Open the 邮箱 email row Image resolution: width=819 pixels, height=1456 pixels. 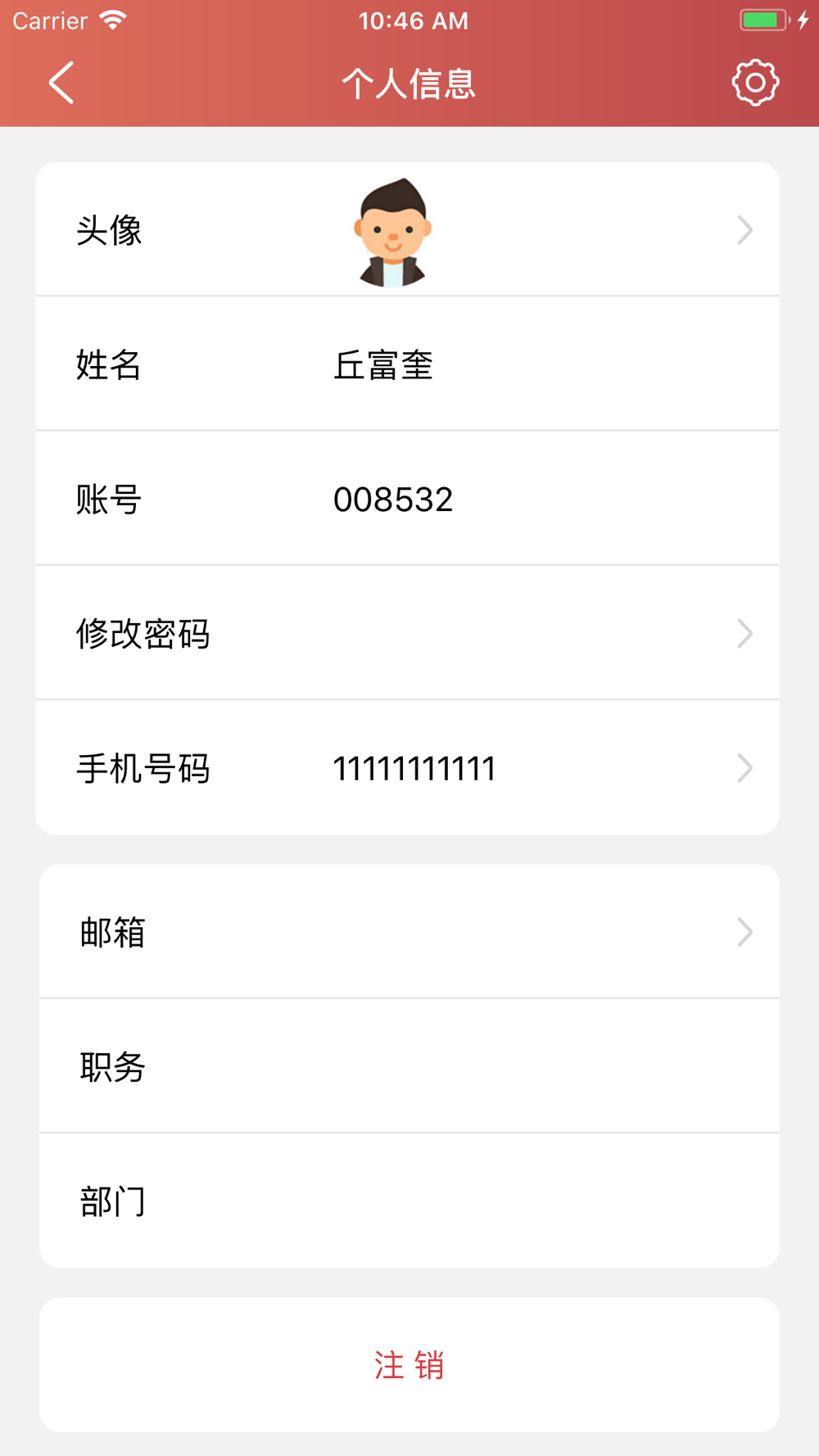[409, 932]
